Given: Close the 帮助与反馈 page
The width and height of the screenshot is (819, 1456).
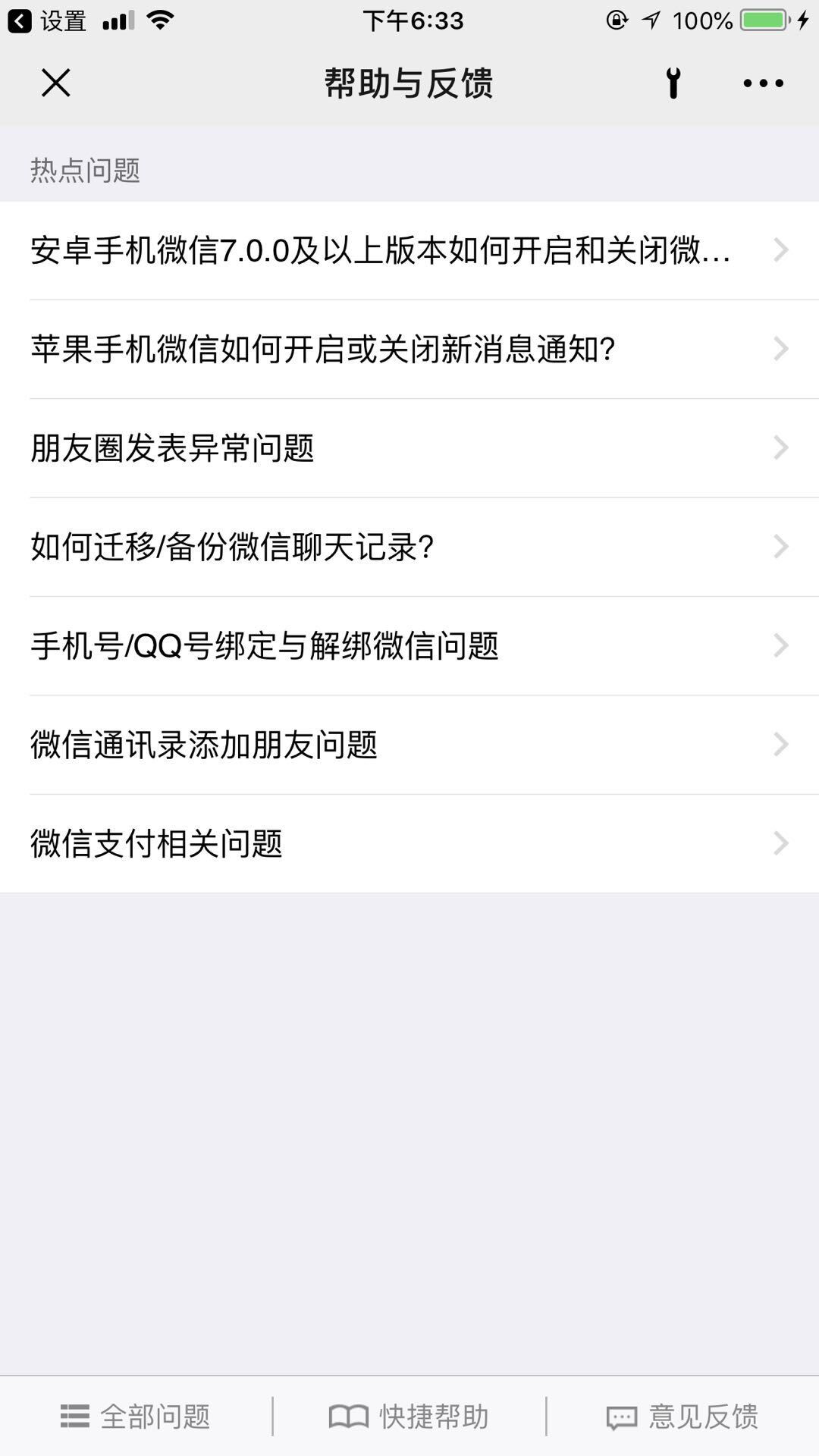Looking at the screenshot, I should (x=55, y=83).
